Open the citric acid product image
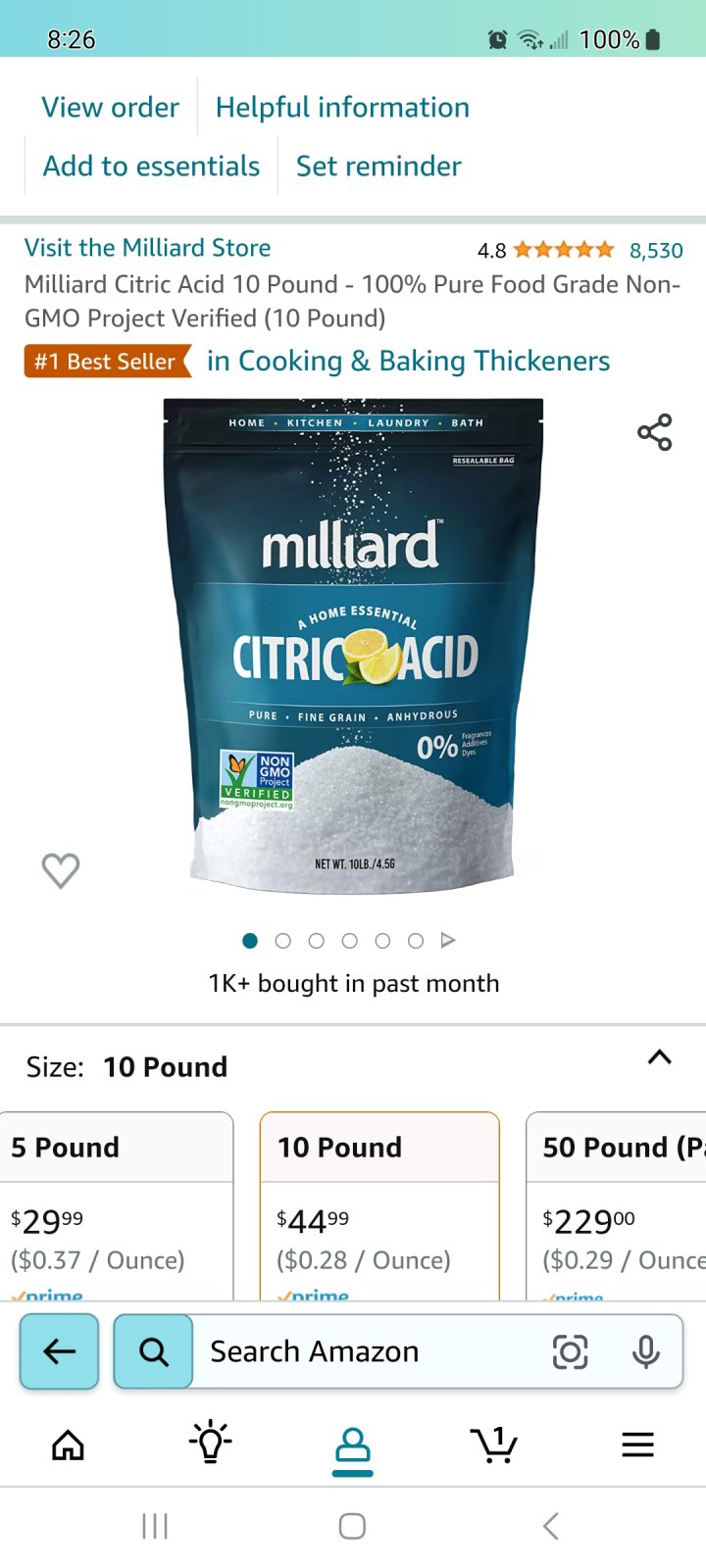Image resolution: width=706 pixels, height=1568 pixels. click(x=353, y=647)
